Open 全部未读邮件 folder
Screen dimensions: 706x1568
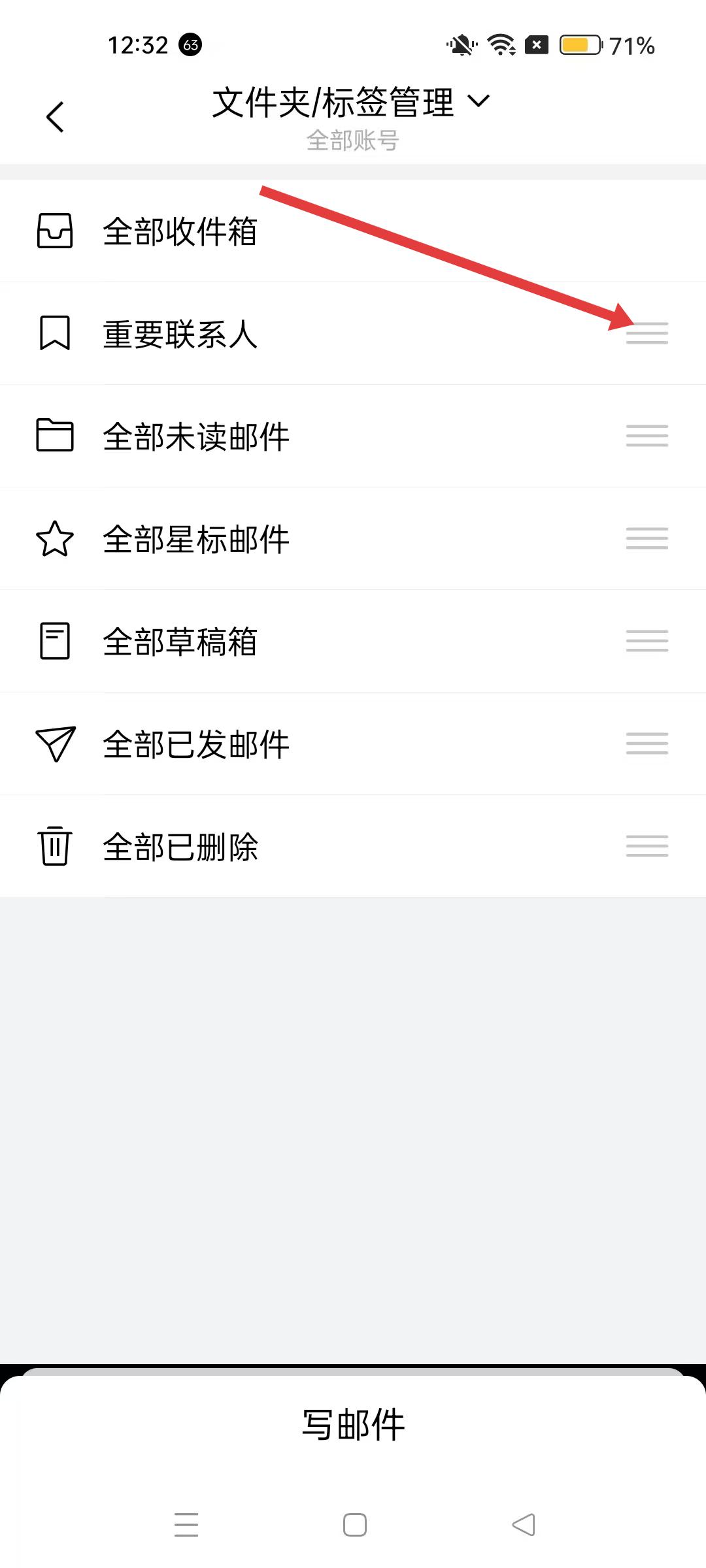pyautogui.click(x=195, y=436)
